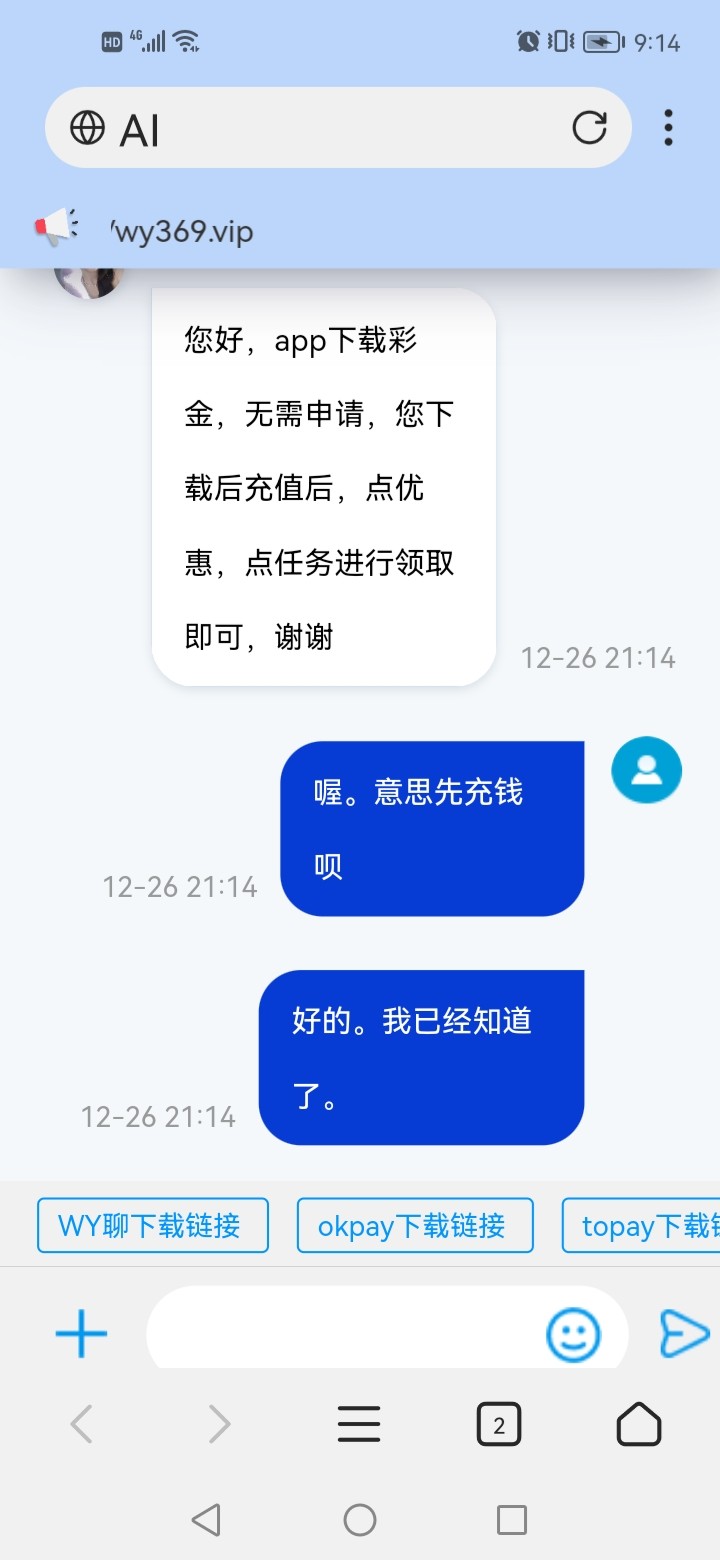720x1560 pixels.
Task: Open the three-dot browser menu
Action: 667,128
